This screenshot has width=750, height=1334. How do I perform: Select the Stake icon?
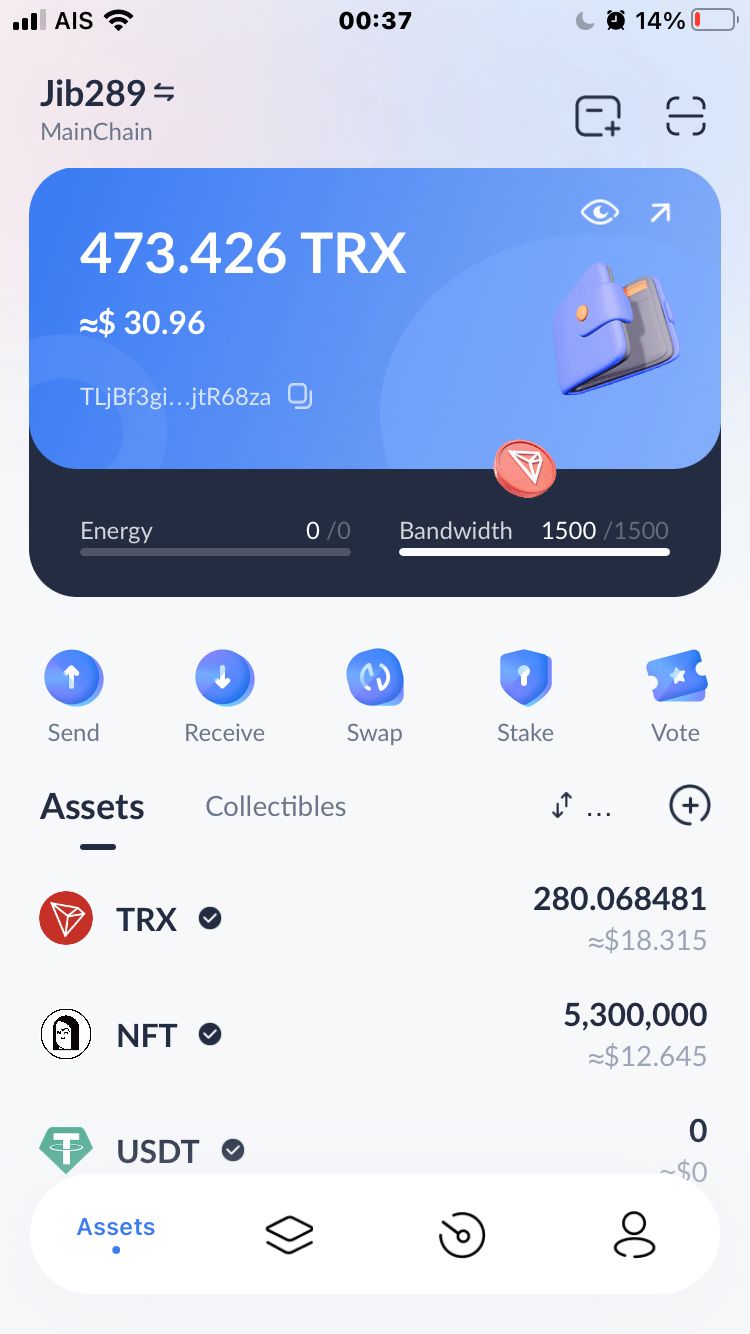coord(525,677)
